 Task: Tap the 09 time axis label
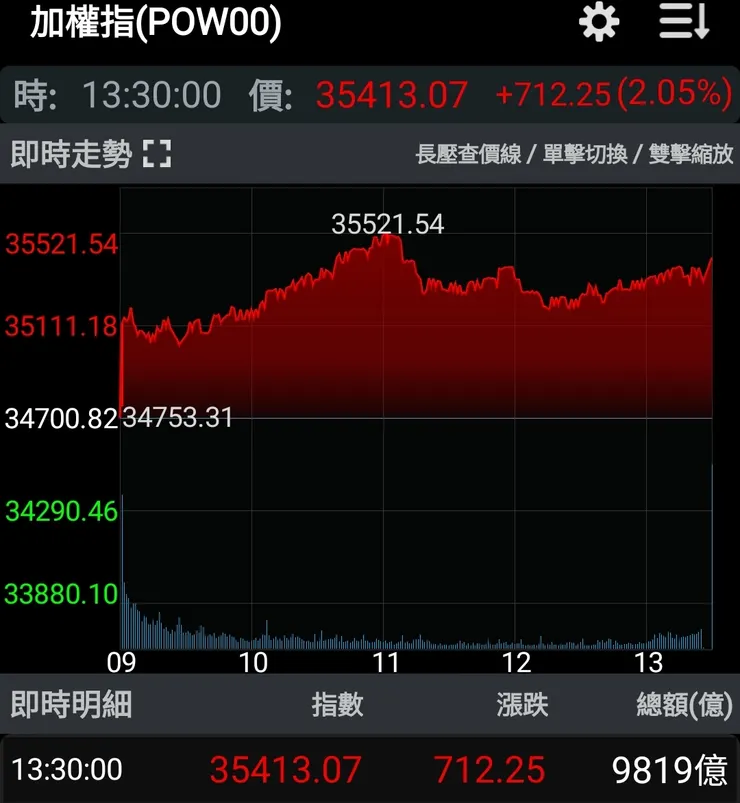click(x=123, y=661)
